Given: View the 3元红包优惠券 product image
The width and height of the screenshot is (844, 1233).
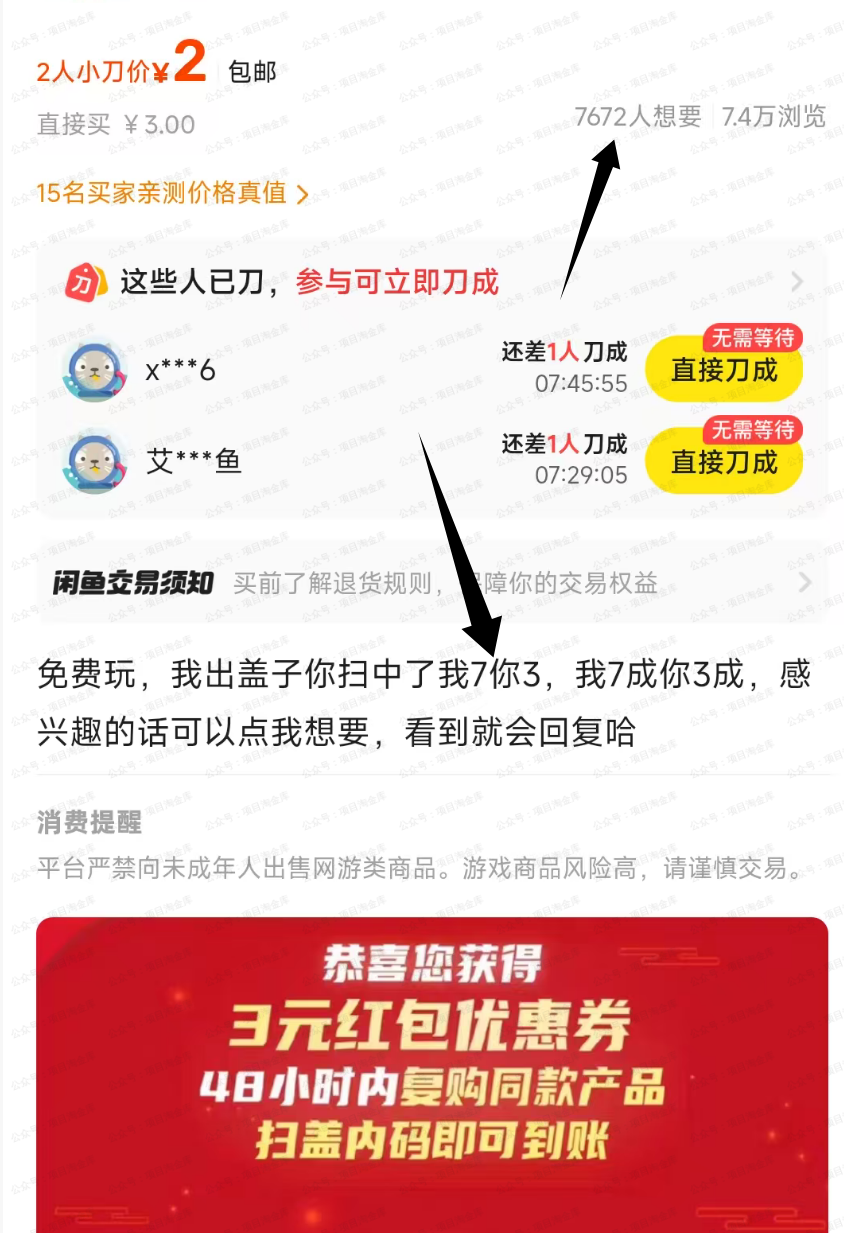Looking at the screenshot, I should (432, 1074).
